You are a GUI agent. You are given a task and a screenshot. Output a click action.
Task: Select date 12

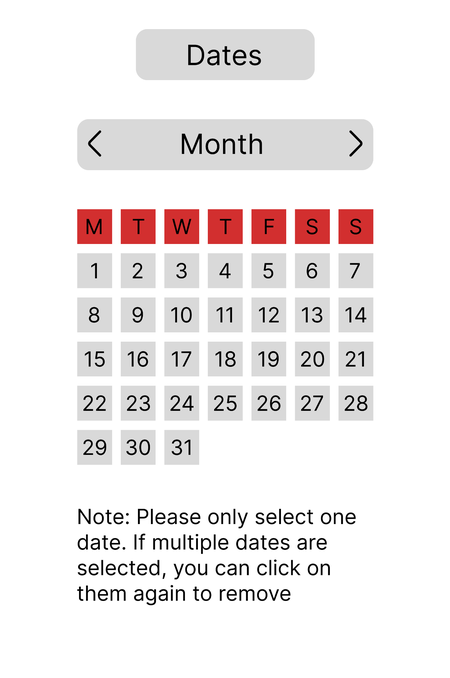(269, 315)
